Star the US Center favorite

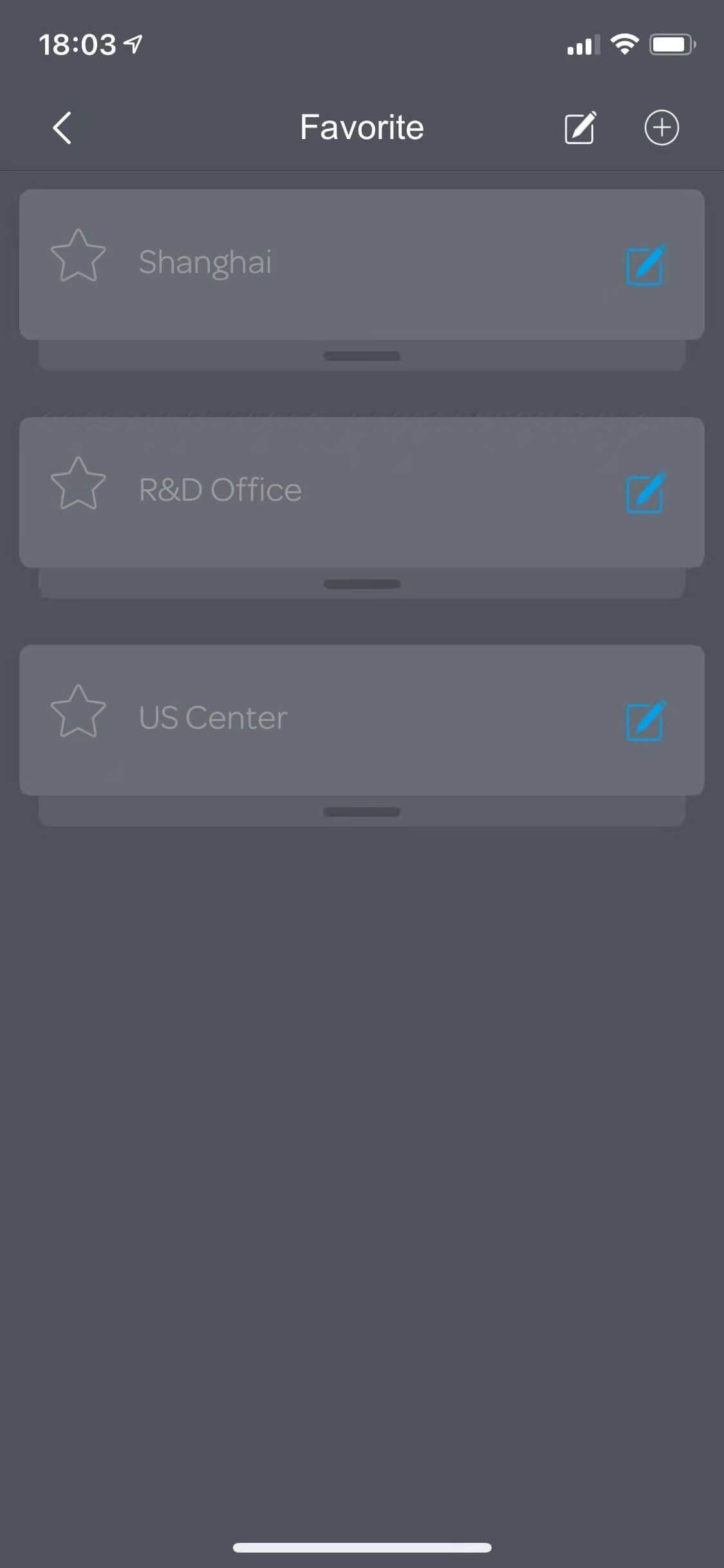tap(78, 712)
